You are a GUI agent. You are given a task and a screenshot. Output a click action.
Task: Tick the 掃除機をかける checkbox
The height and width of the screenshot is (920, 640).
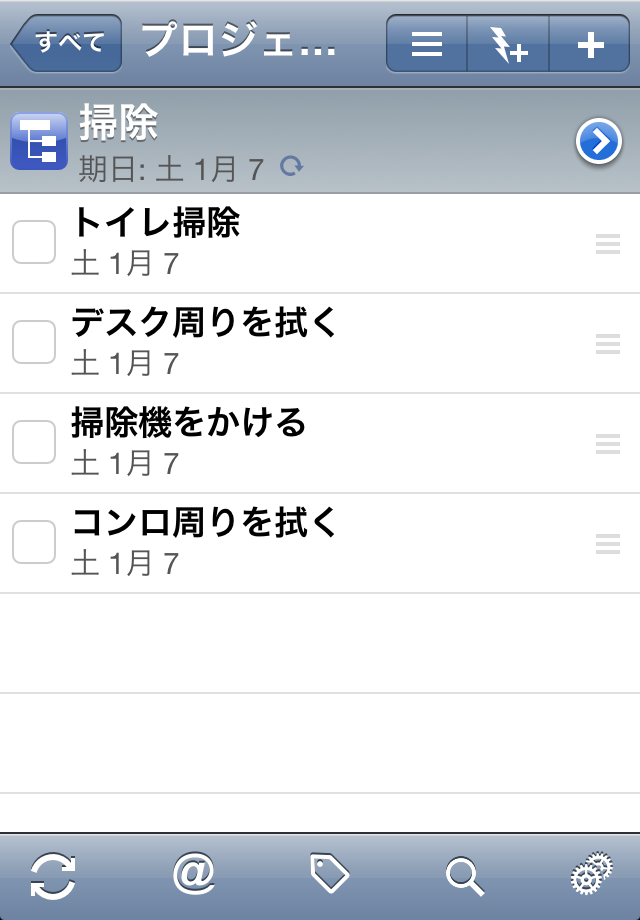(x=34, y=443)
